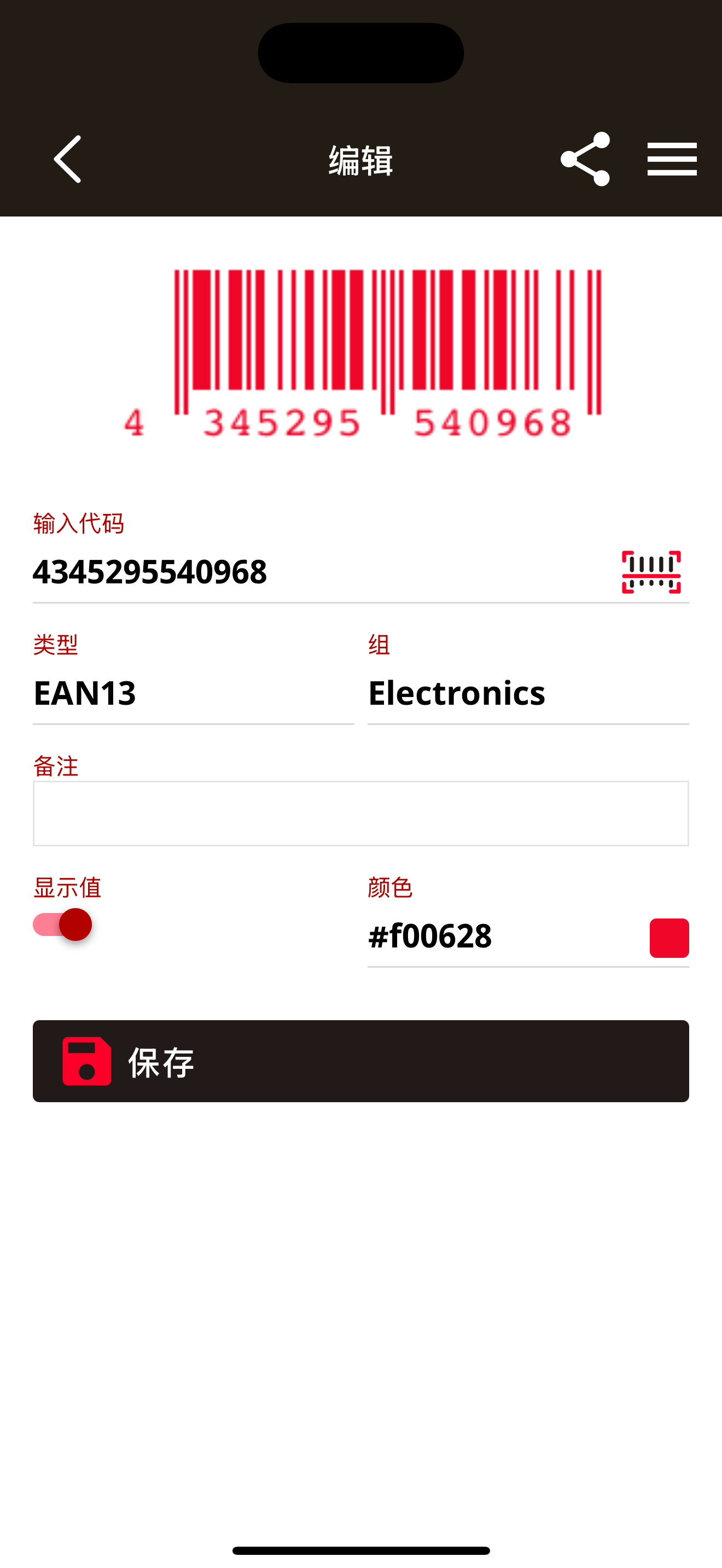Screen dimensions: 722x1568
Task: Choose a different 组 than Electronics
Action: [x=527, y=693]
